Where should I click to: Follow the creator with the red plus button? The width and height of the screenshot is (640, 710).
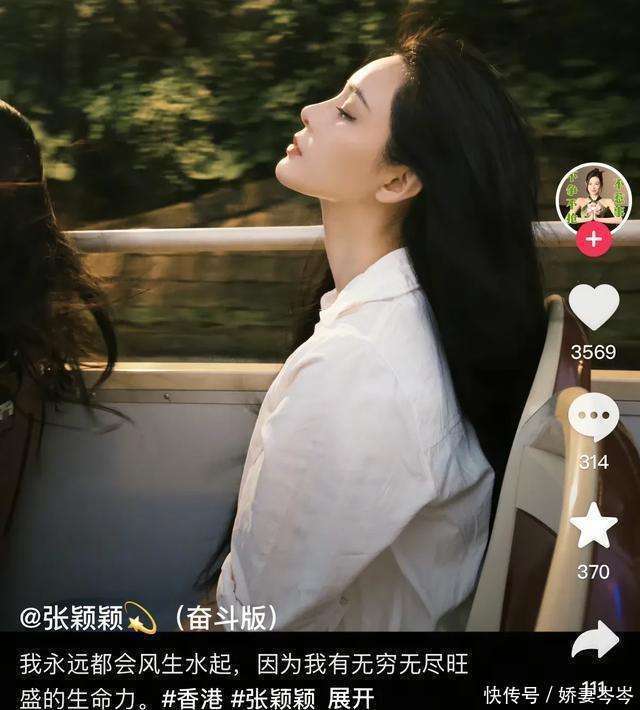594,240
